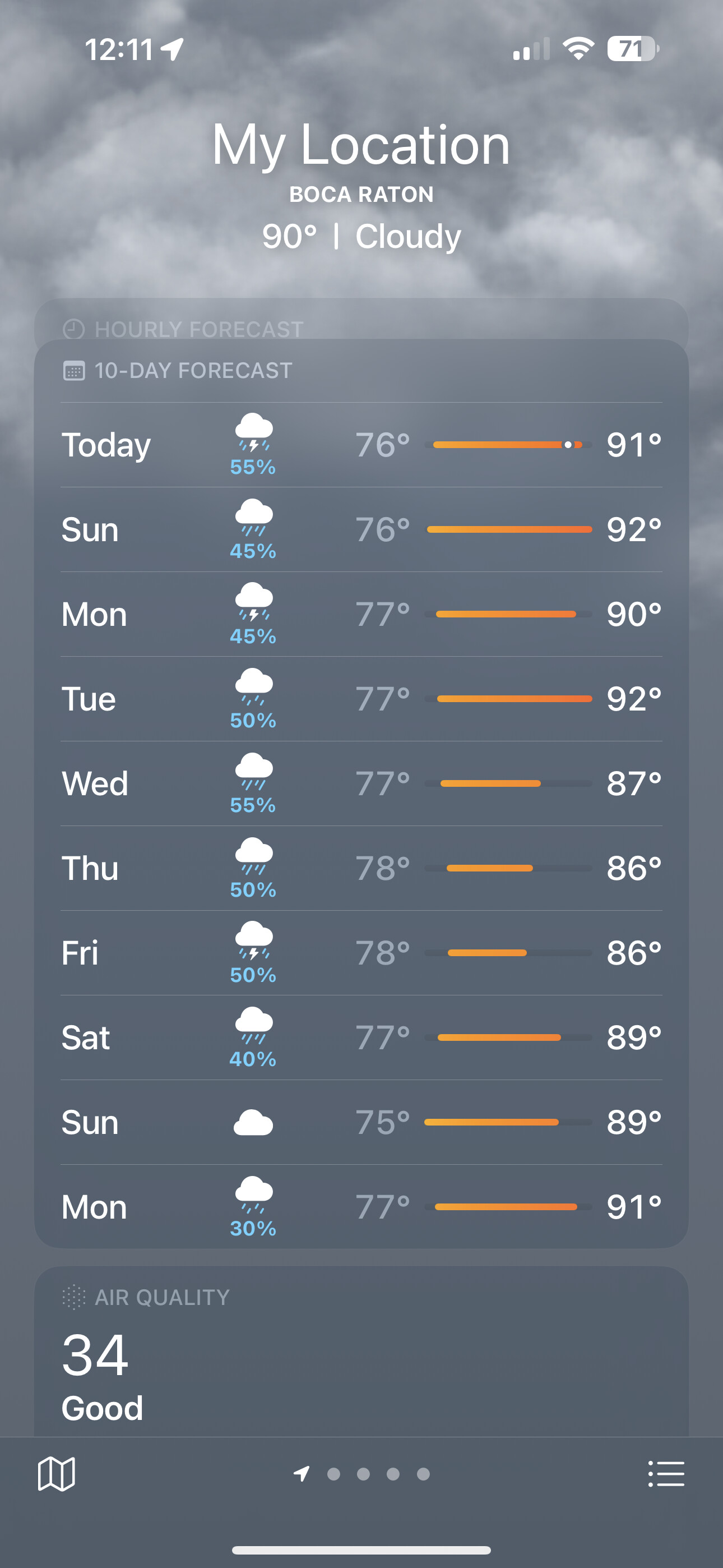
Task: View Wednesday's 87° forecast details
Action: tap(361, 783)
